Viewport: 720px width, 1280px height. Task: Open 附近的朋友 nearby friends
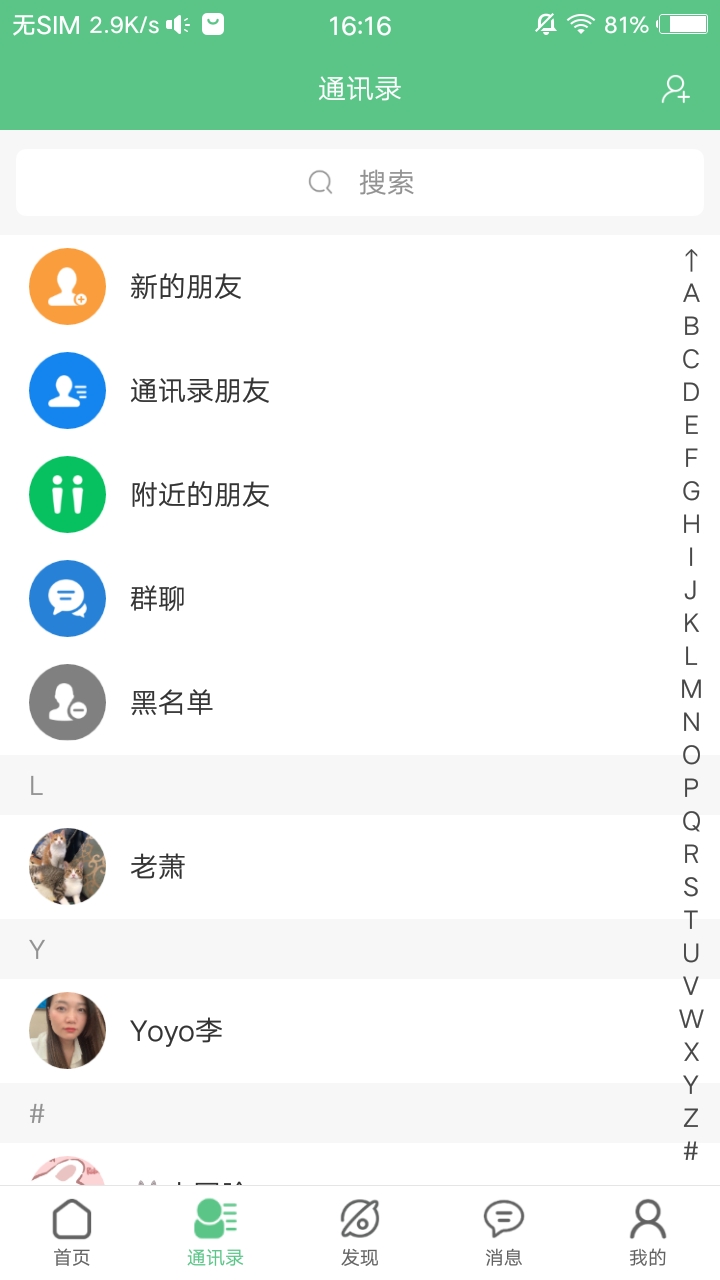pos(360,495)
